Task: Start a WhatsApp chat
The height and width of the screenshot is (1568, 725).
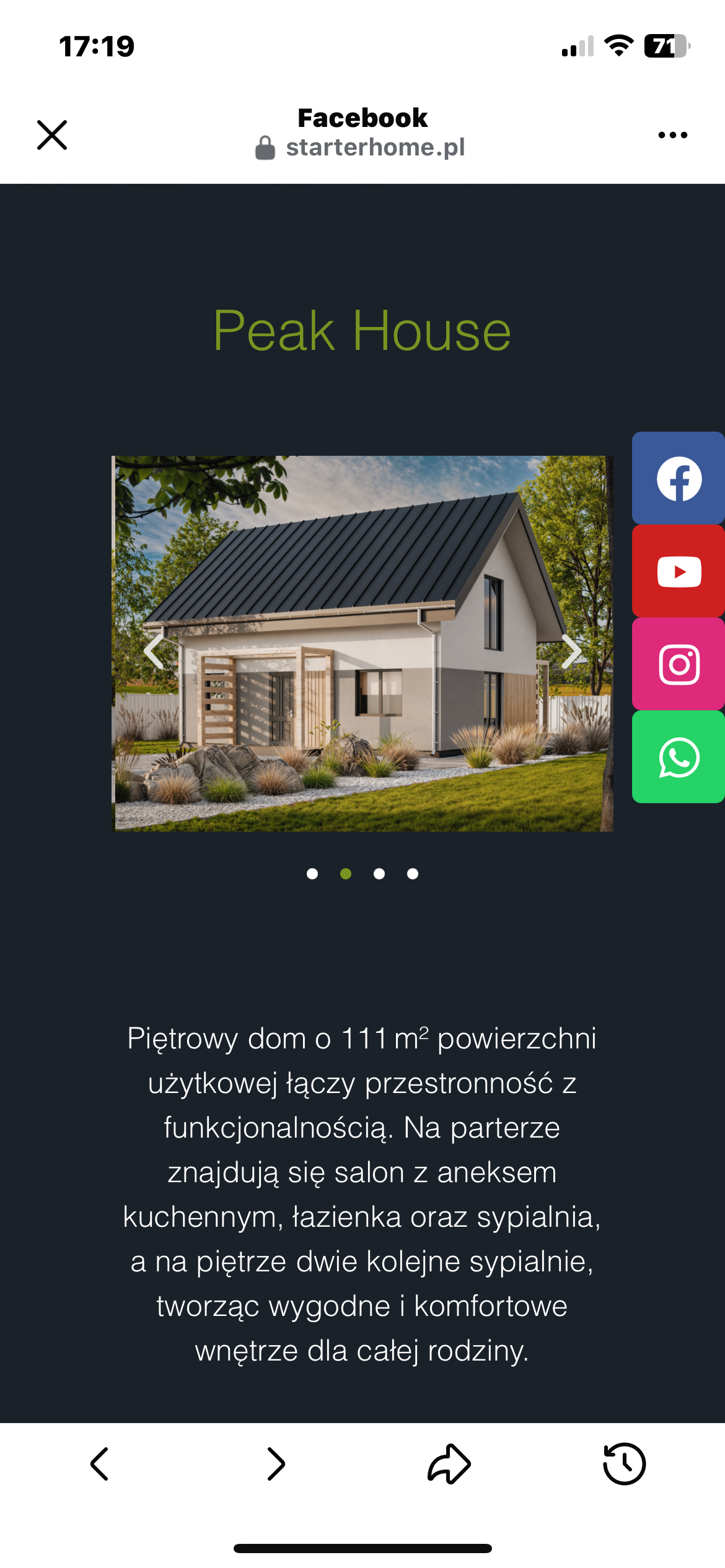Action: point(679,757)
